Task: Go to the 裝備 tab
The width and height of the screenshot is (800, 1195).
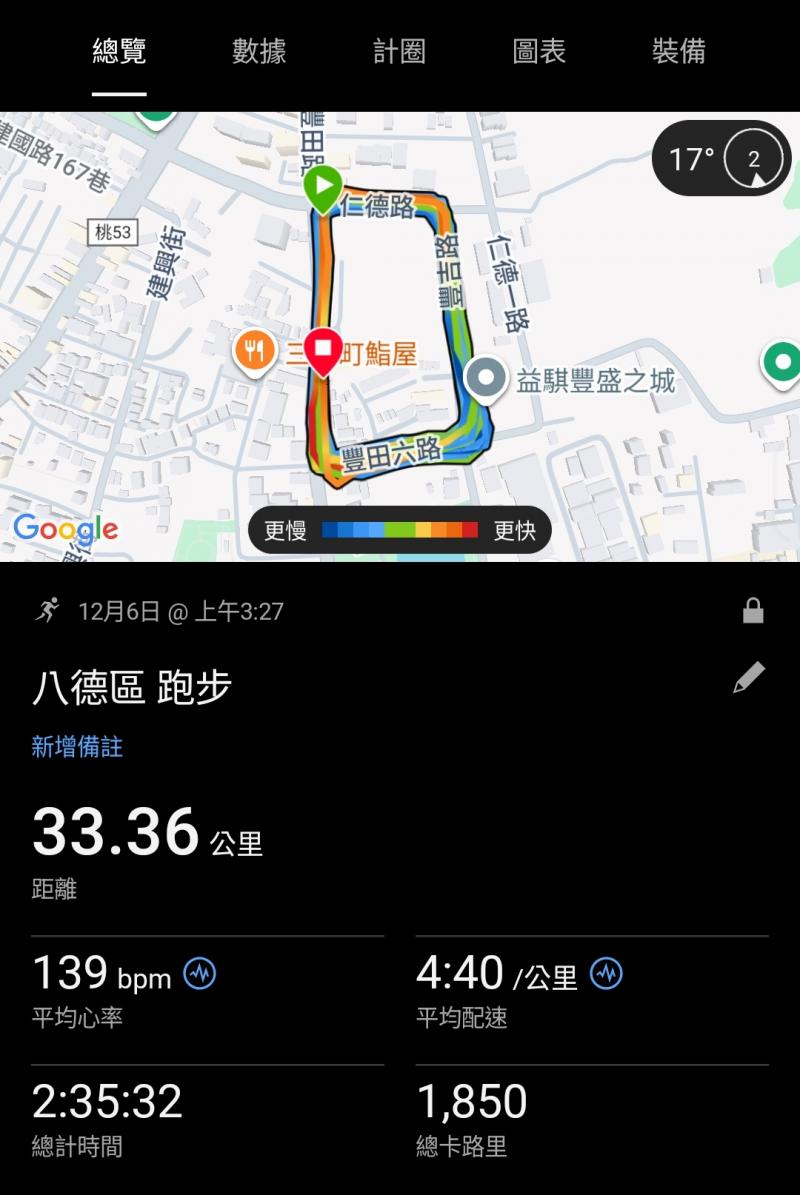Action: click(679, 51)
